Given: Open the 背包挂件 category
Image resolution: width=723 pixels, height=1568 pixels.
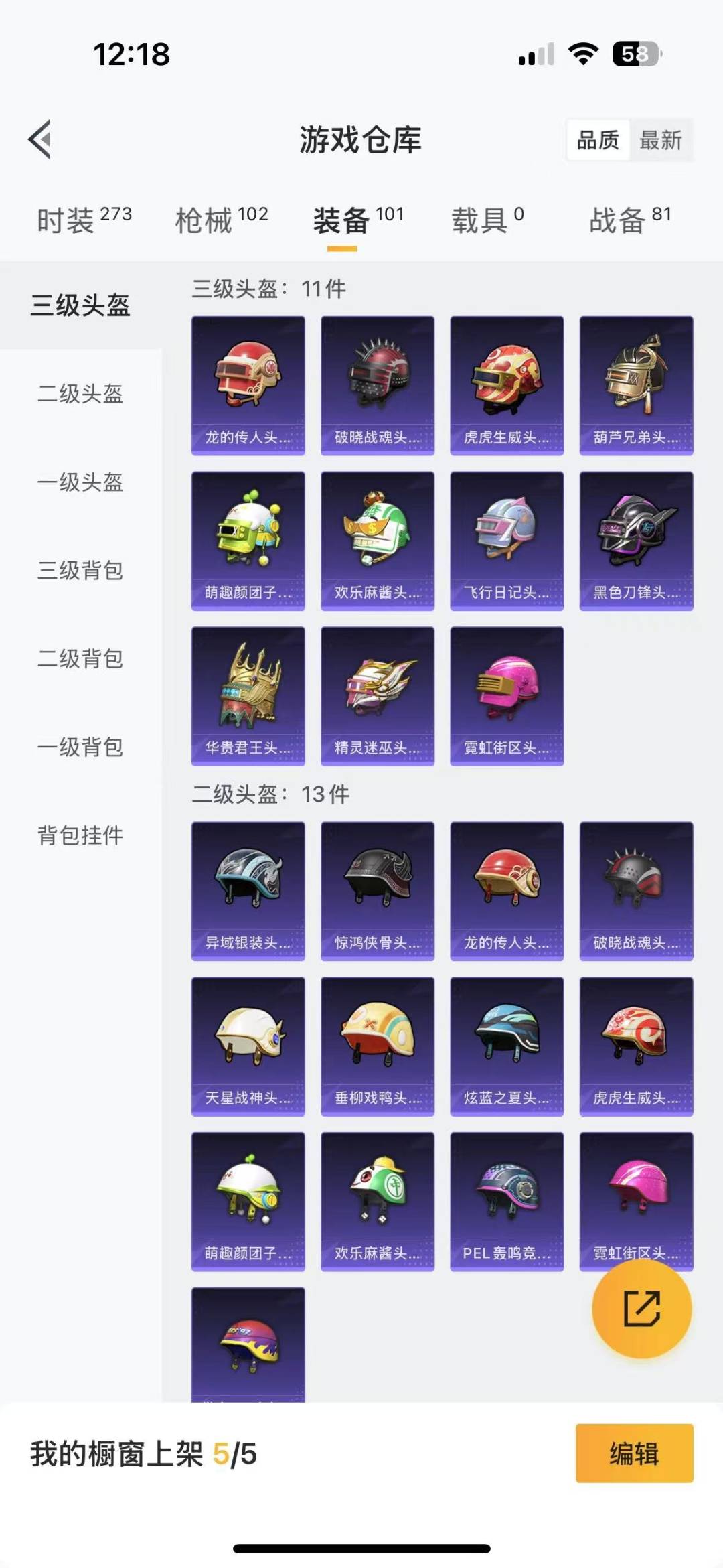Looking at the screenshot, I should (x=80, y=835).
